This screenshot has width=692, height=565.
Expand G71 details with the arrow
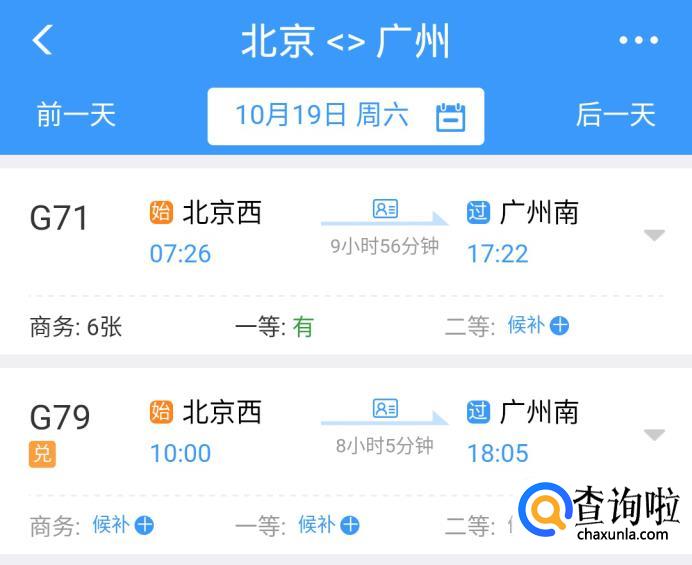pos(654,235)
